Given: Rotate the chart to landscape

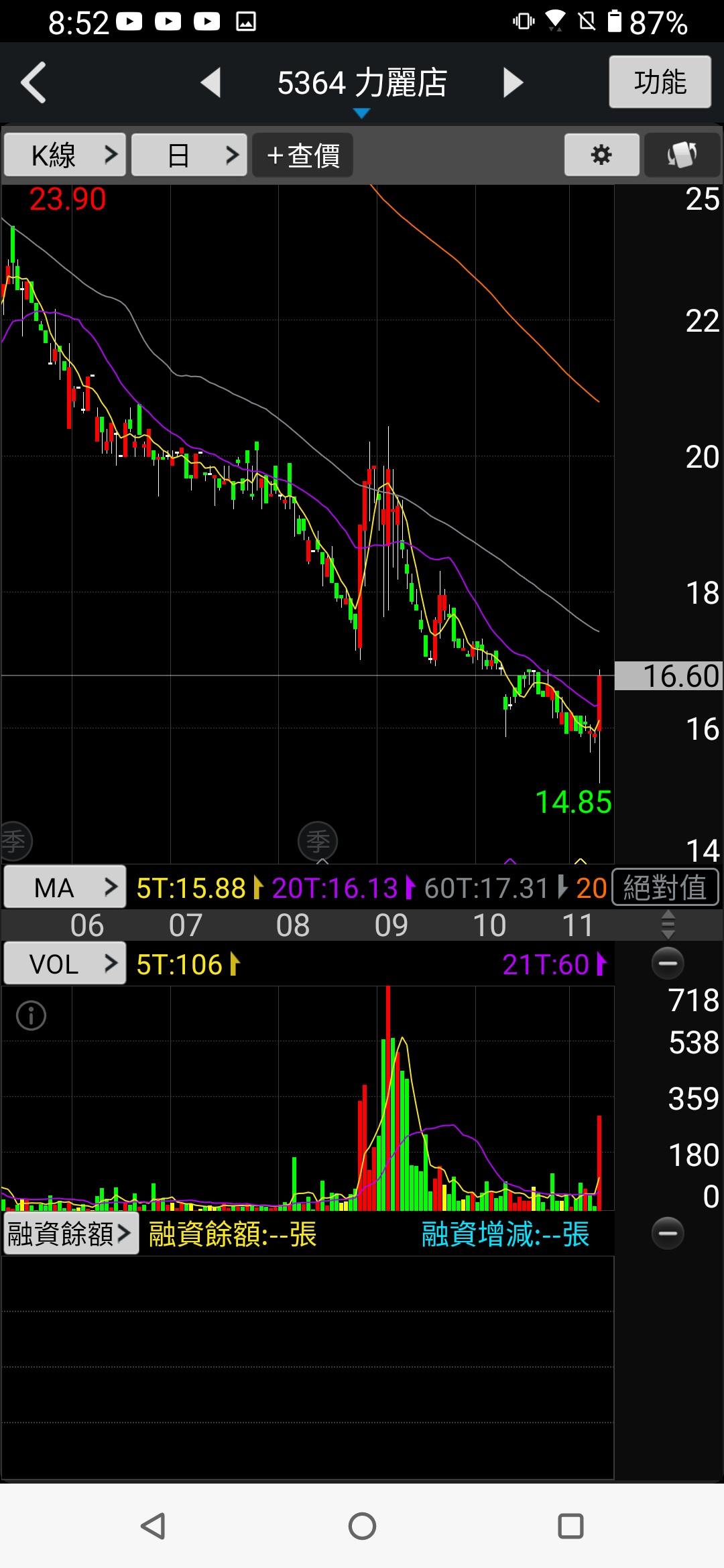Looking at the screenshot, I should pos(682,155).
